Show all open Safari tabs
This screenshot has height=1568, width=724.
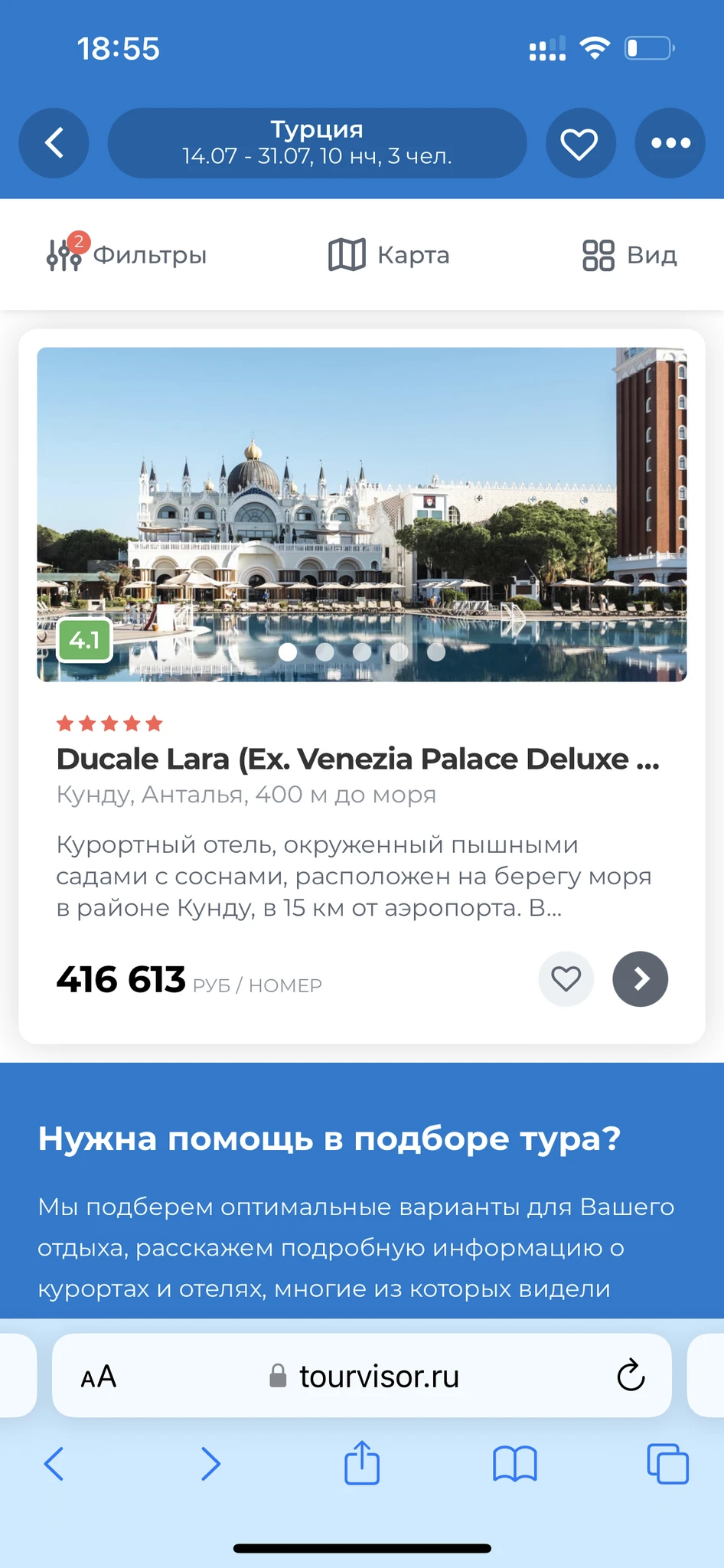pyautogui.click(x=667, y=1463)
